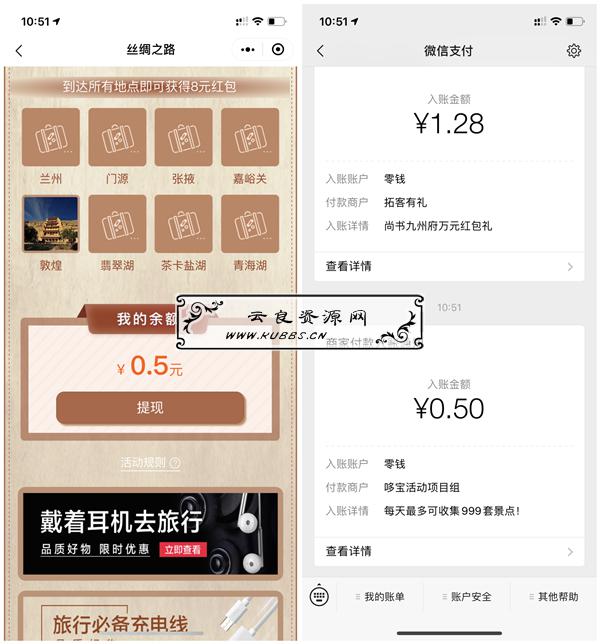查看详情 for the ¥1.28 payment
This screenshot has height=644, width=600.
[x=448, y=266]
